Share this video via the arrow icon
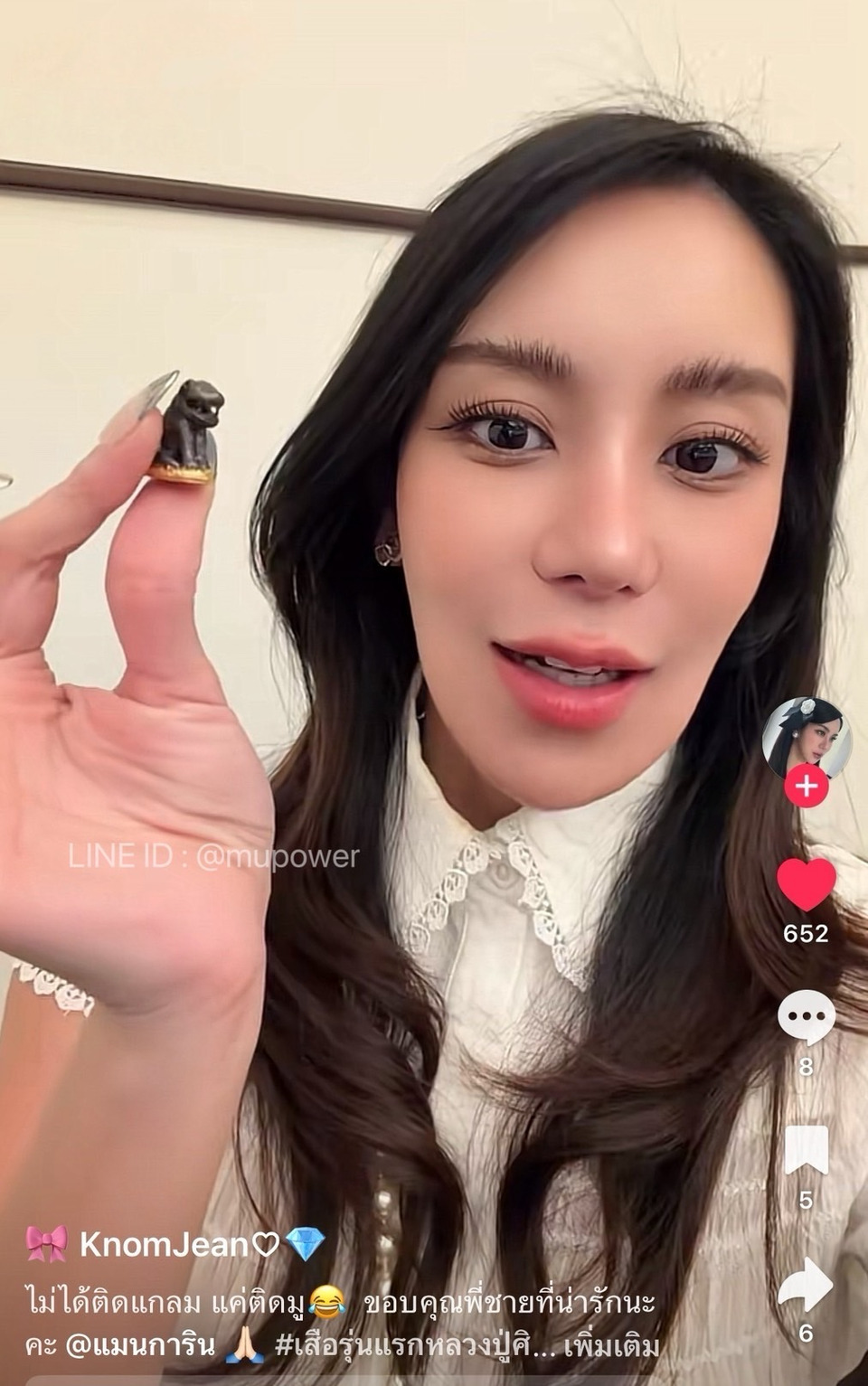 [806, 1285]
